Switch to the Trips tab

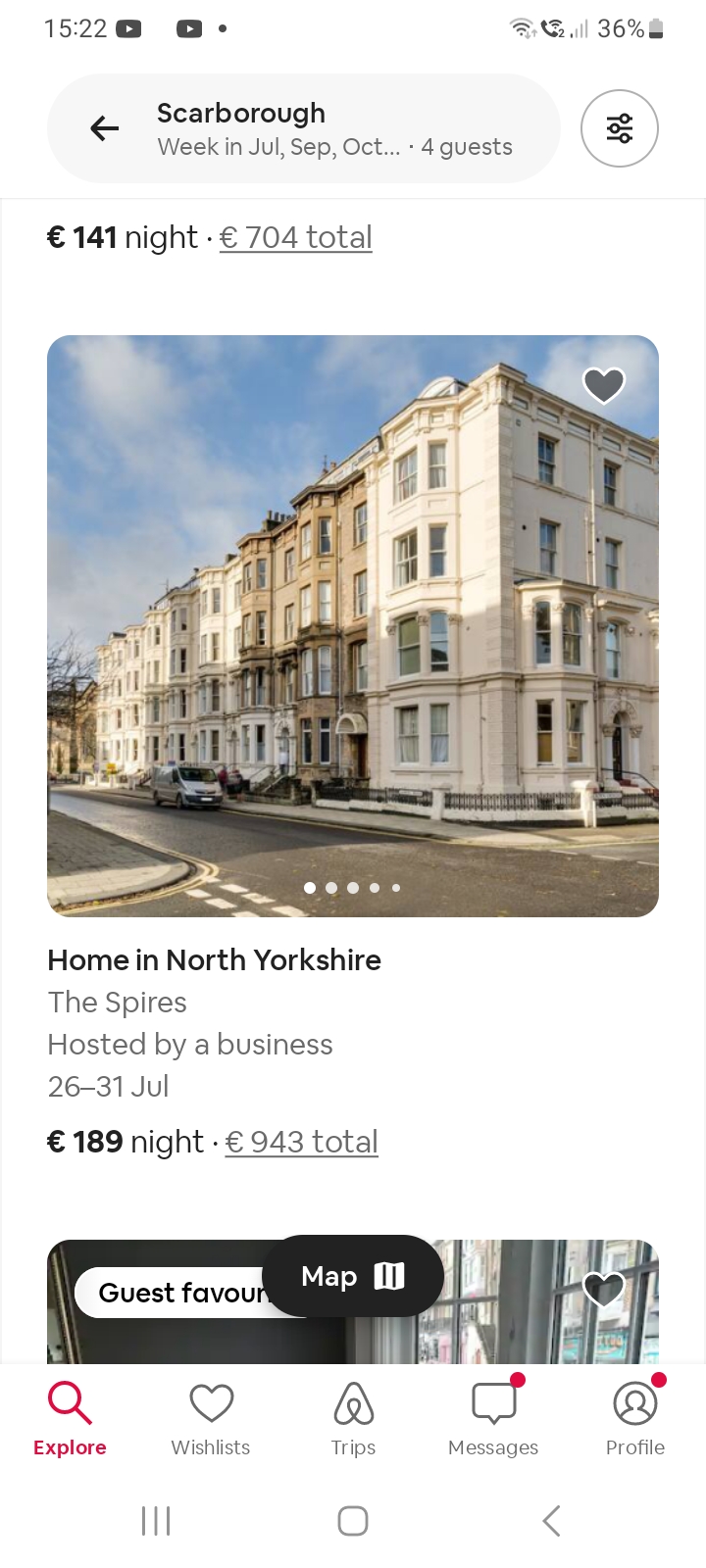click(353, 1419)
